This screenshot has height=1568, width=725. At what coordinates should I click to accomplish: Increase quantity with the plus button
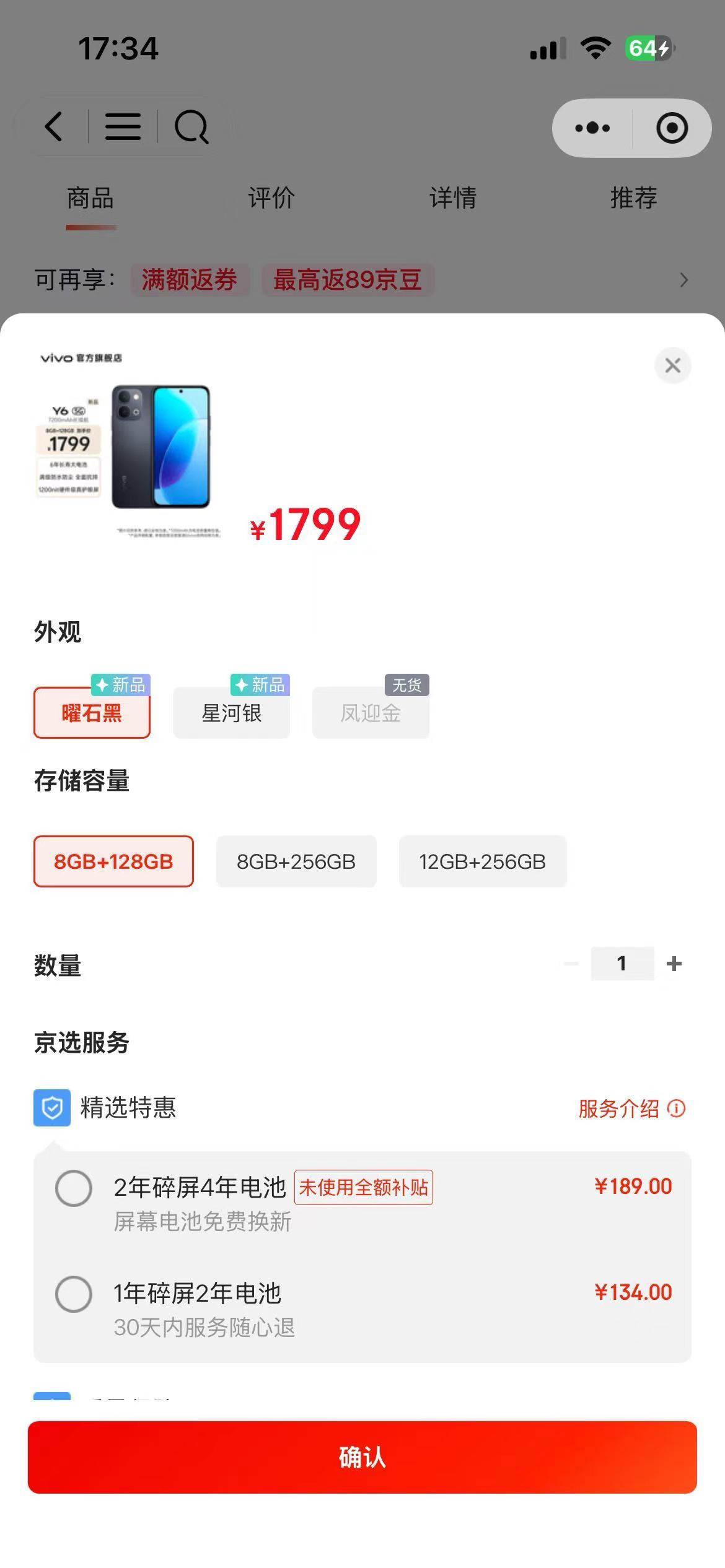(674, 964)
